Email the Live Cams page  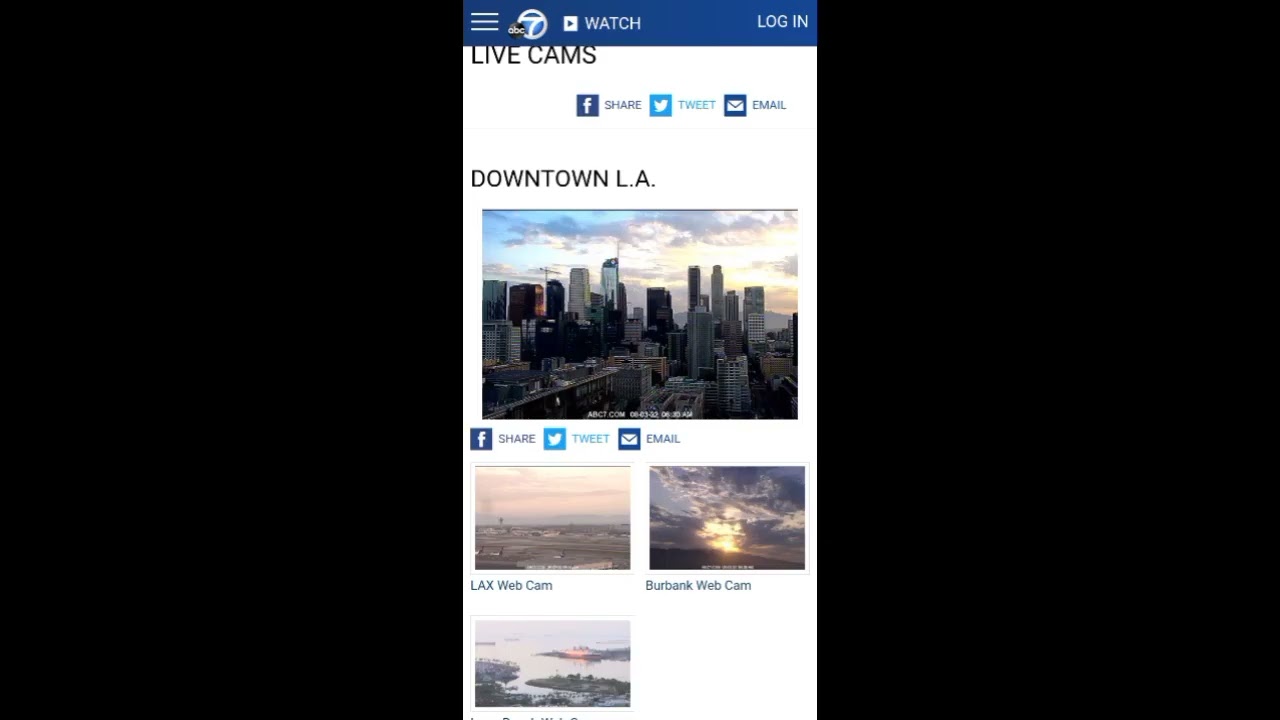(755, 105)
